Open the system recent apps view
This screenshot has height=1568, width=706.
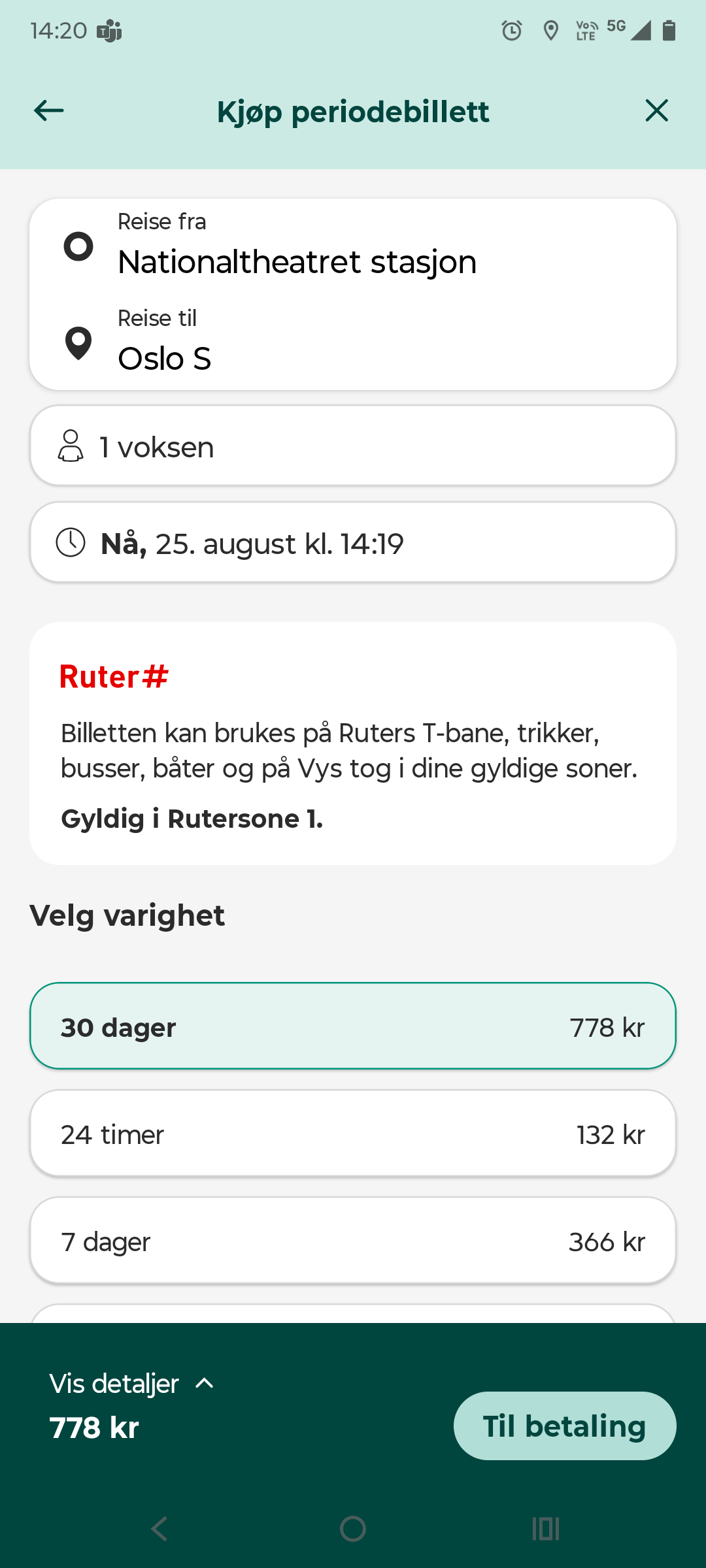[546, 1529]
